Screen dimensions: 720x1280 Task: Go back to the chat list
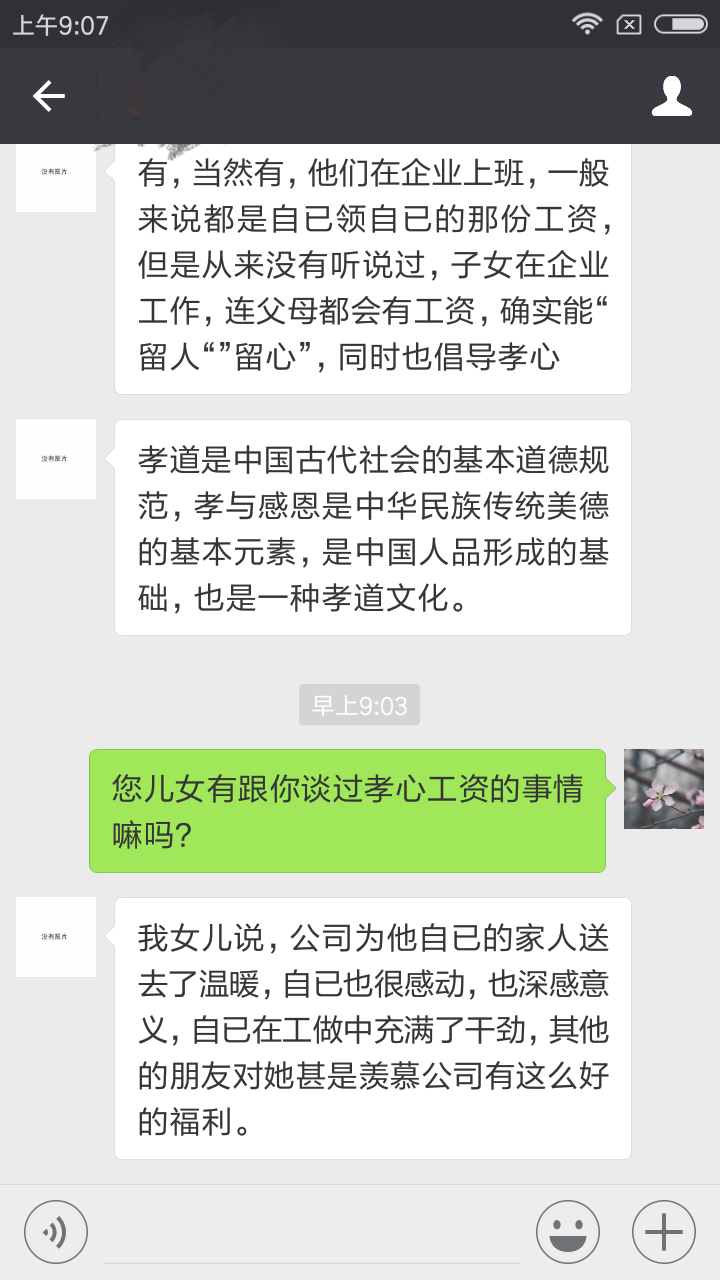tap(48, 96)
